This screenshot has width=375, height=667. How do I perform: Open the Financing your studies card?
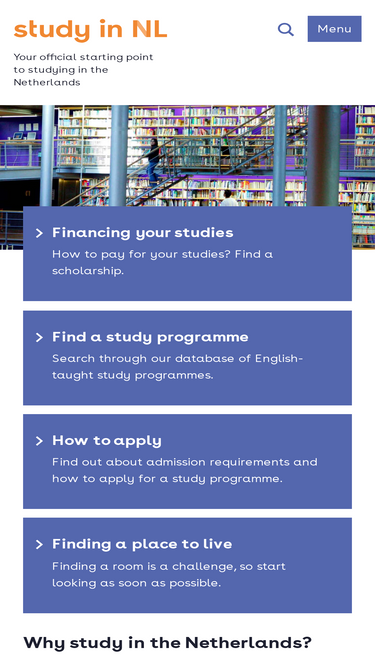click(187, 254)
